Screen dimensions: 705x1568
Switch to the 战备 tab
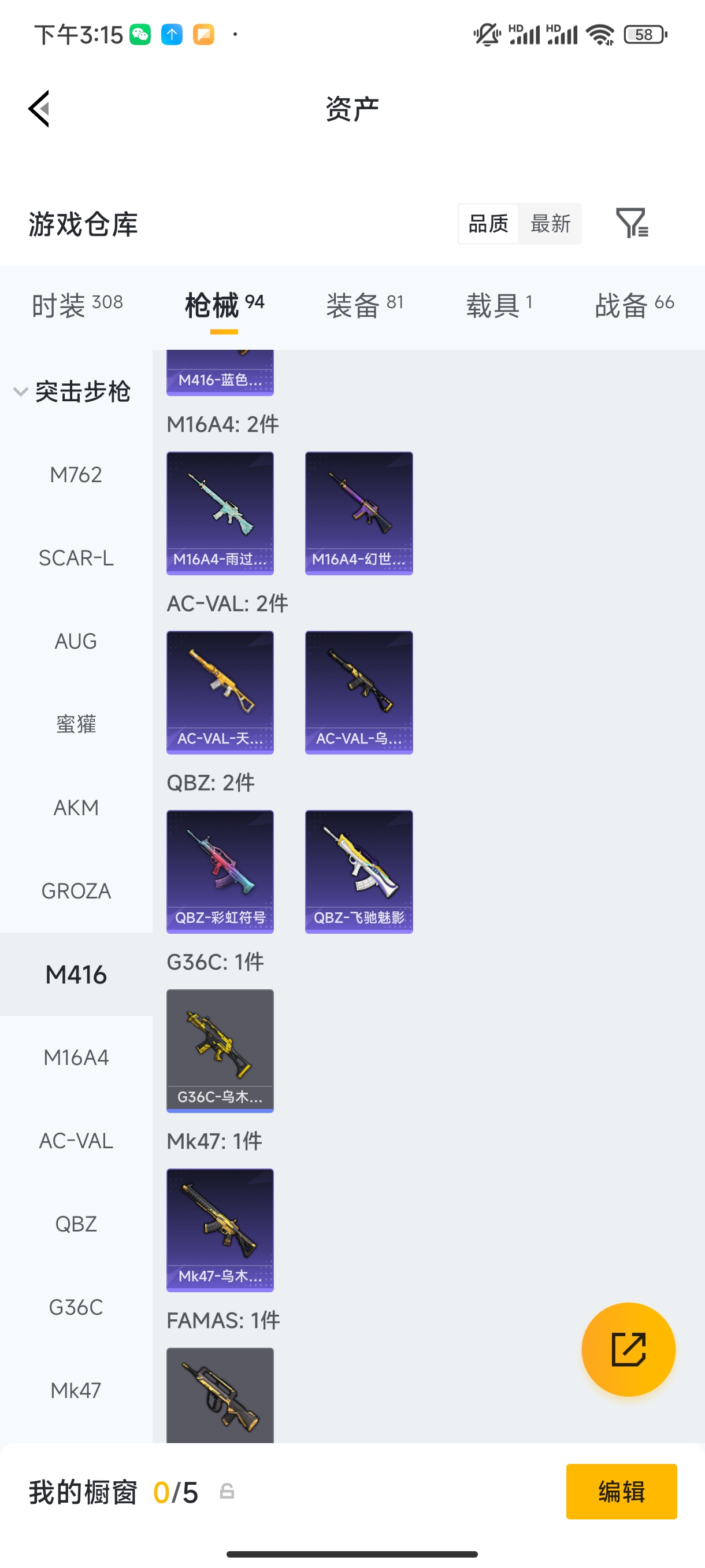[x=634, y=304]
